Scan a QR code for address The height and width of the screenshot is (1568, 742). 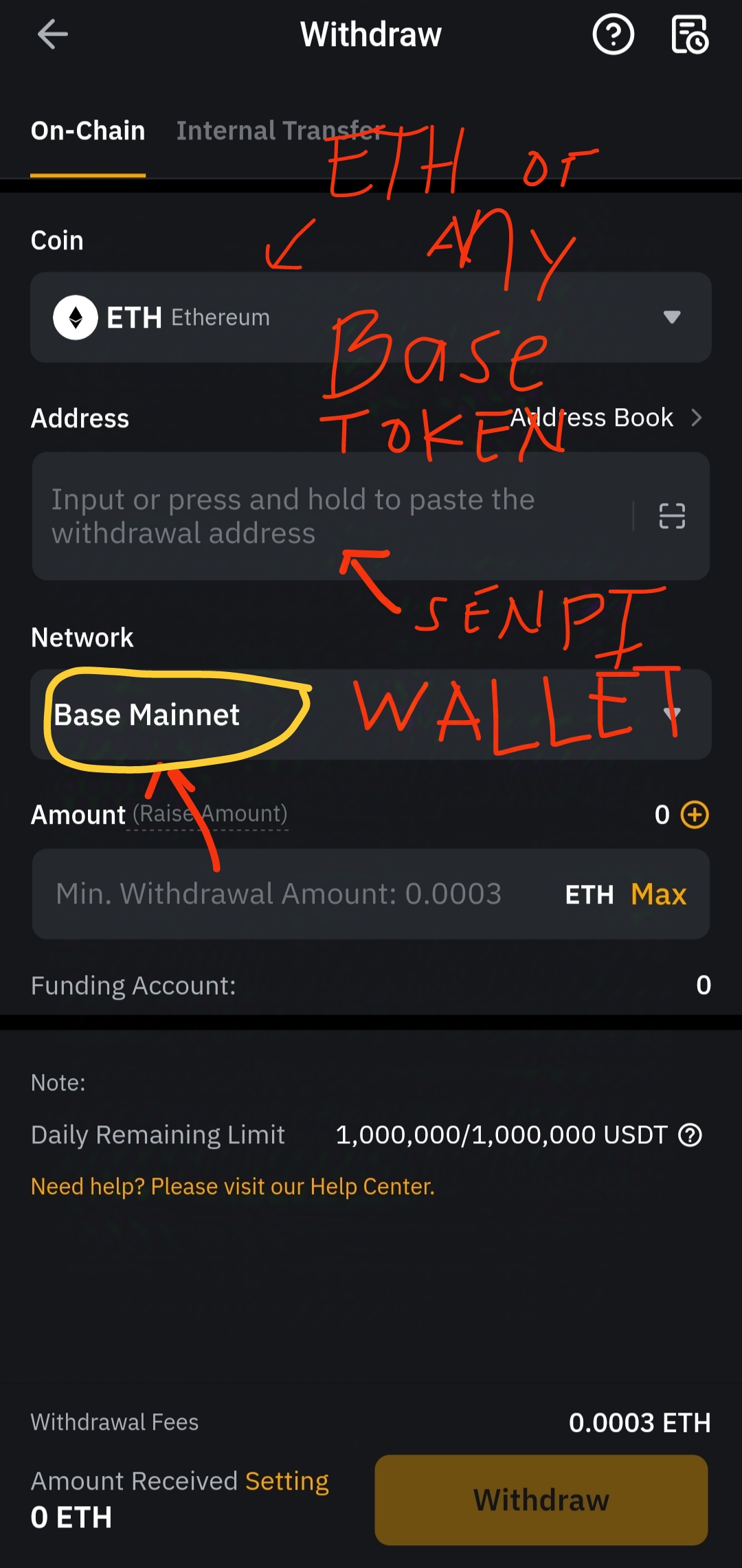coord(672,516)
